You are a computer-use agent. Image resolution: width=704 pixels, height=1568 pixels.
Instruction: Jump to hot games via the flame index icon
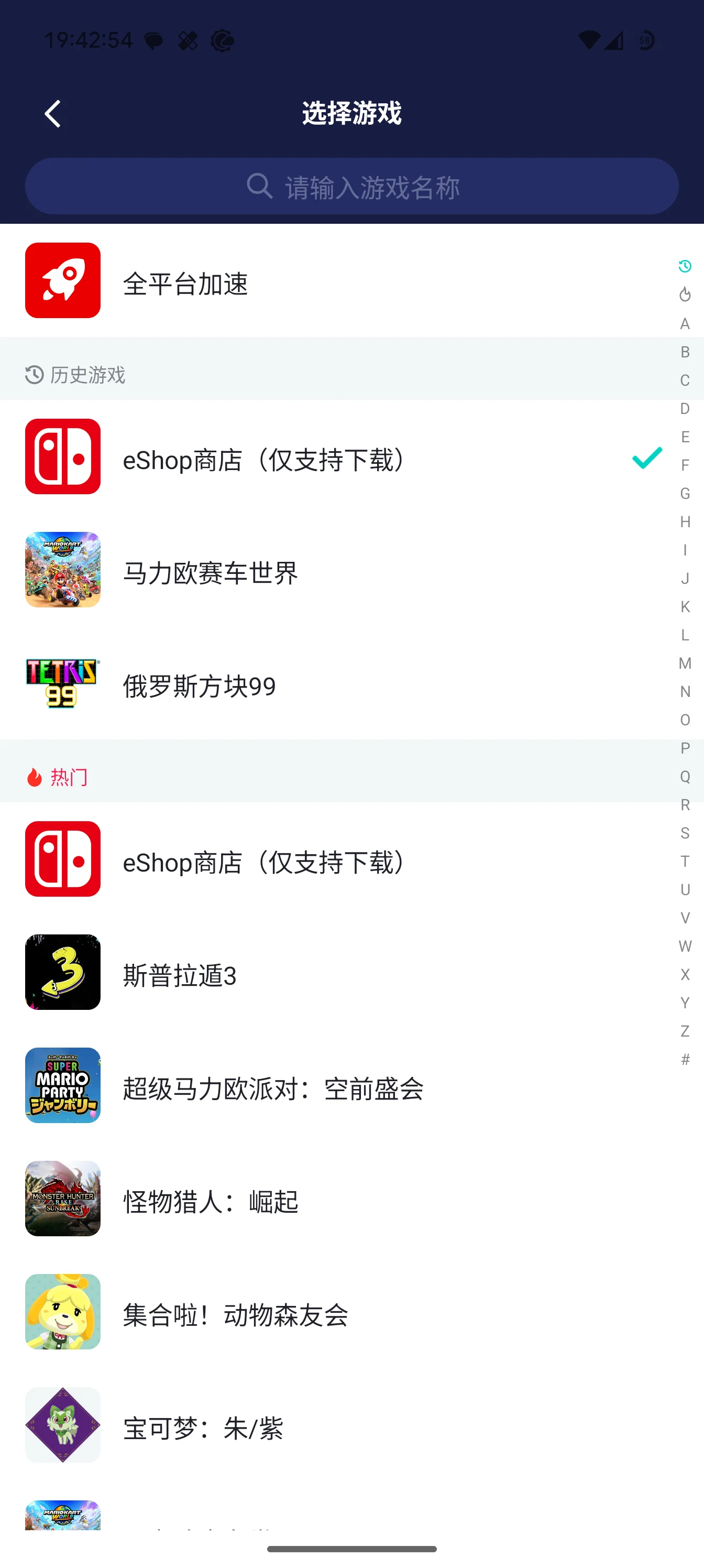pyautogui.click(x=685, y=295)
